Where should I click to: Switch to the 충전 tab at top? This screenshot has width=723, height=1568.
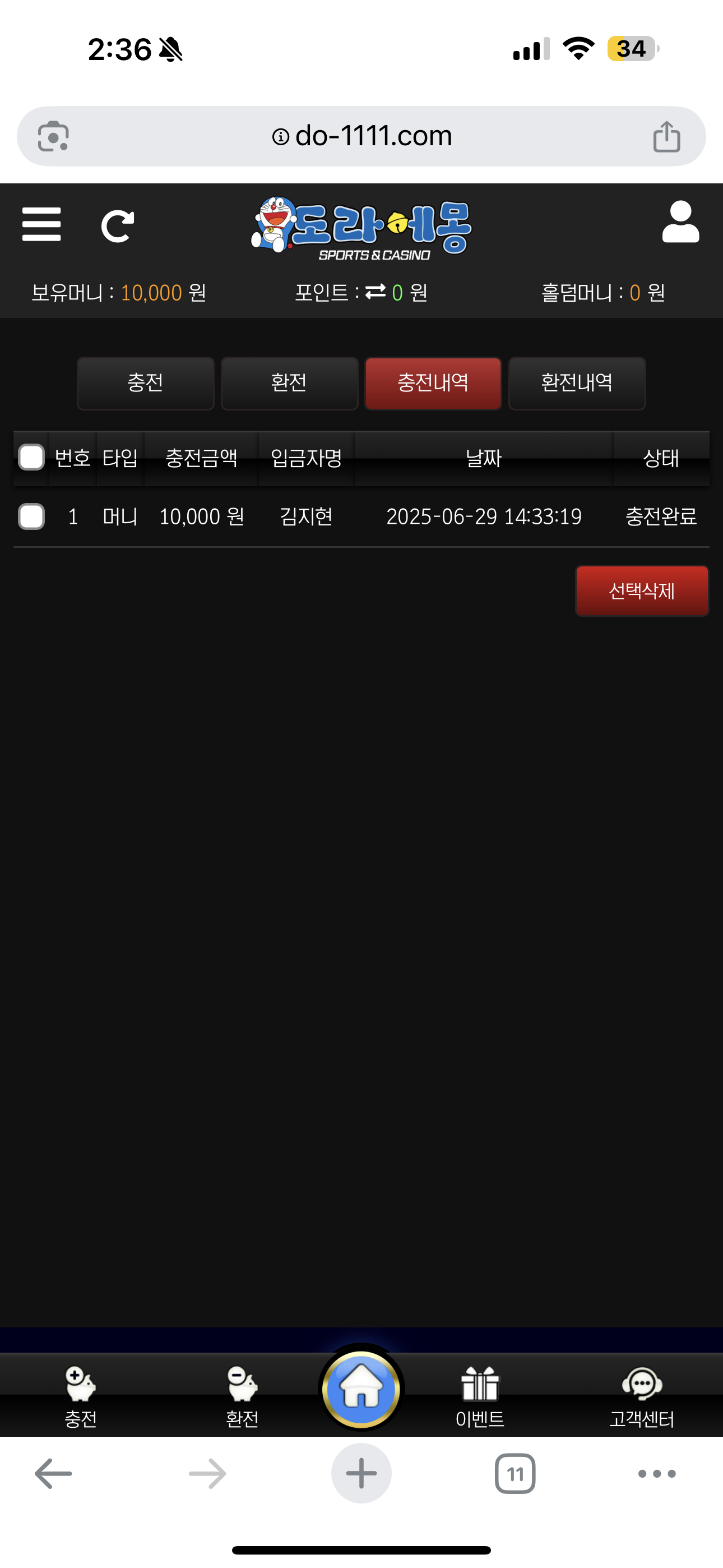click(146, 383)
